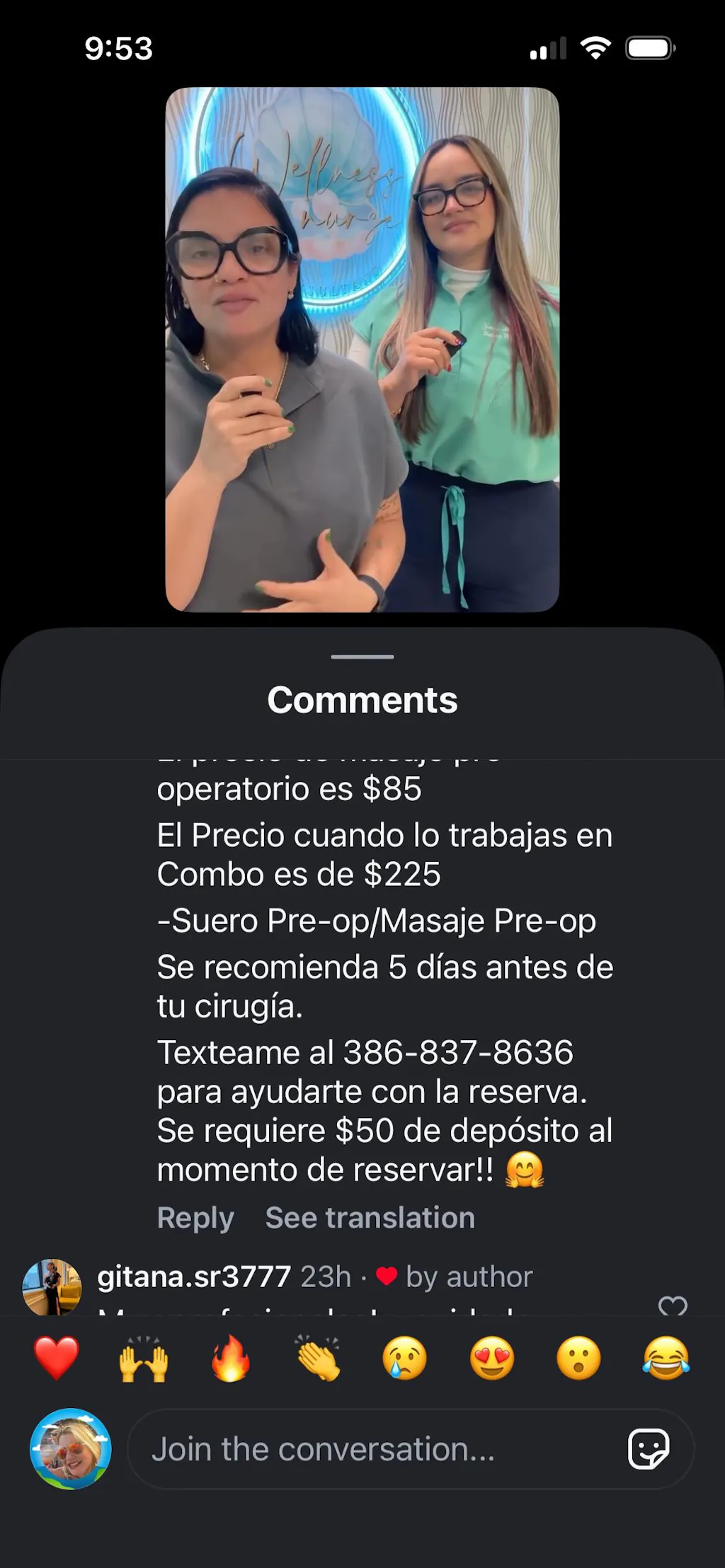Tap Reply under the pricing comment
Viewport: 725px width, 1568px height.
click(x=195, y=1218)
